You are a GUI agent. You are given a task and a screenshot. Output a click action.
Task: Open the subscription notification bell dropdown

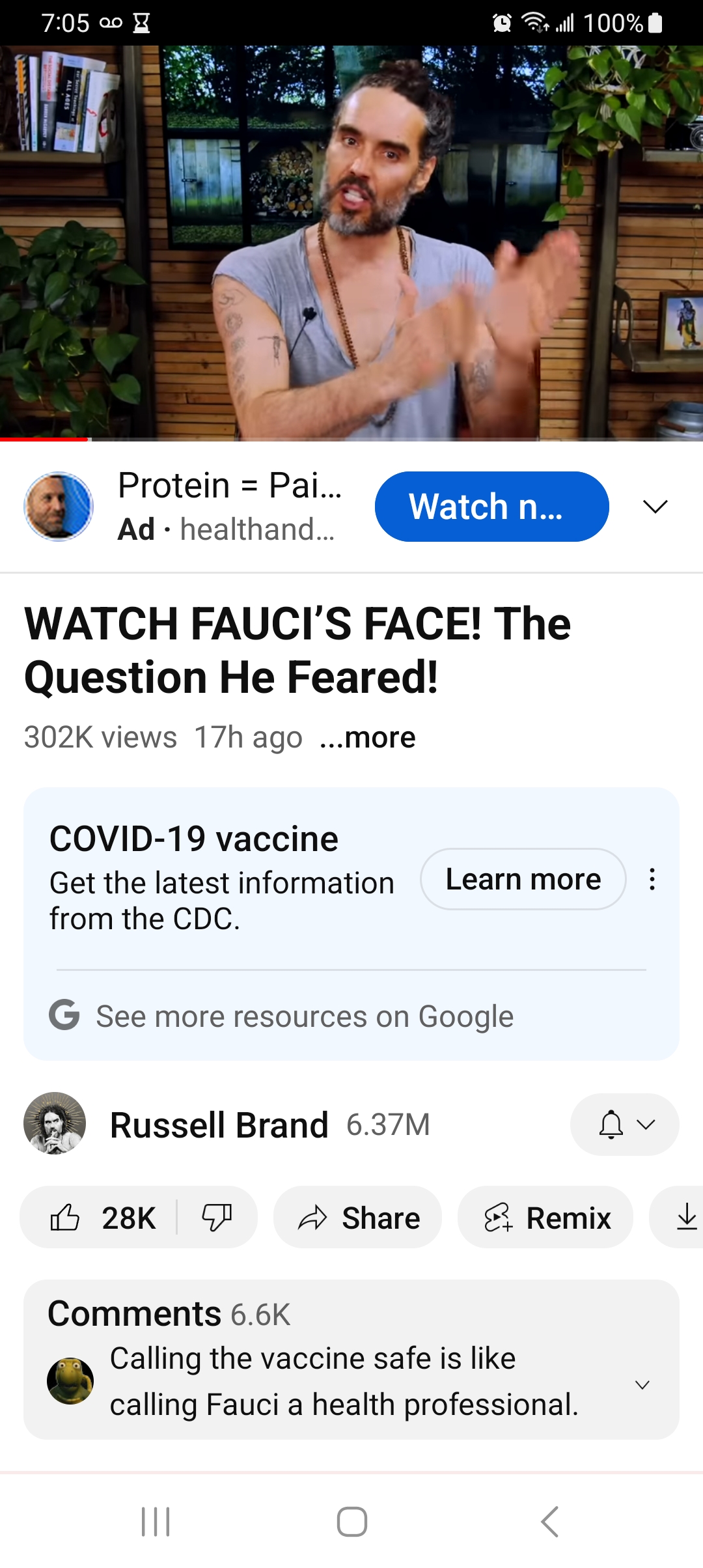[x=624, y=1125]
